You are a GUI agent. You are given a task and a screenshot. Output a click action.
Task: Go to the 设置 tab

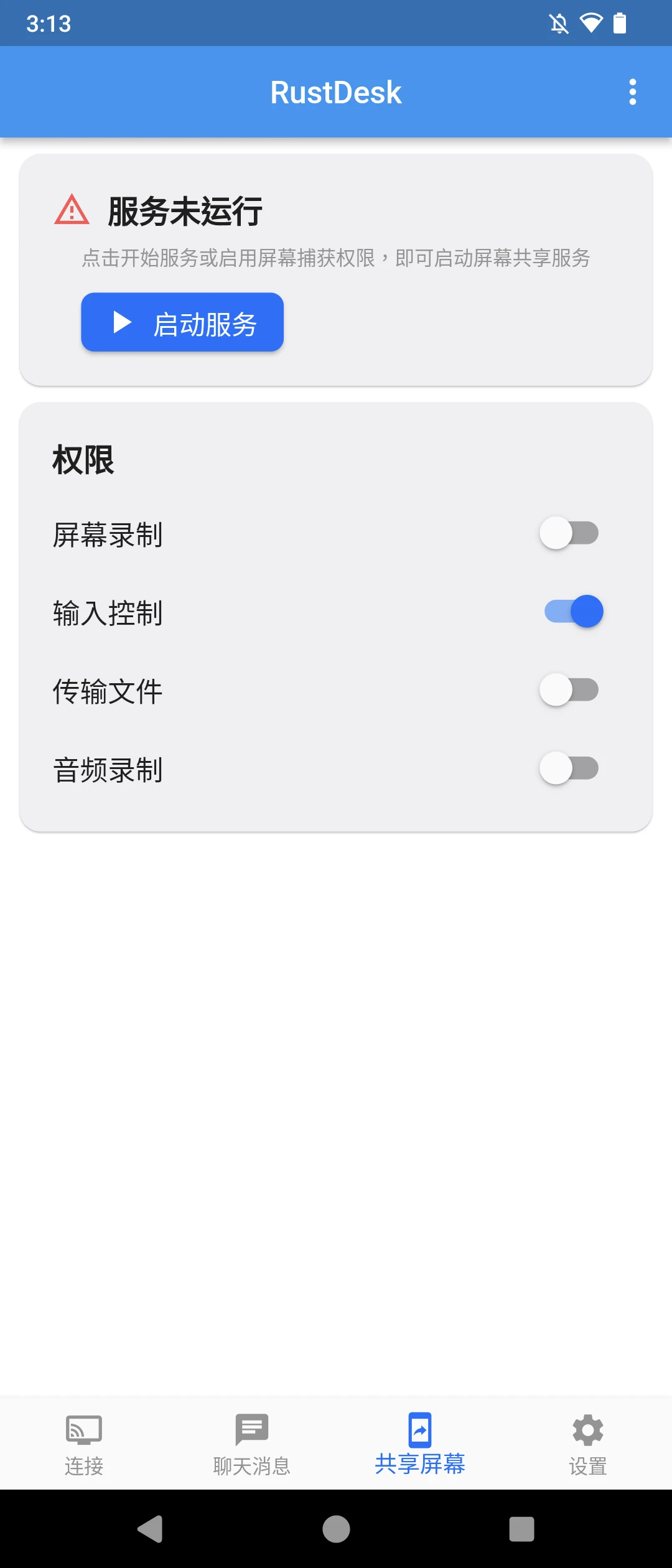[x=588, y=1444]
